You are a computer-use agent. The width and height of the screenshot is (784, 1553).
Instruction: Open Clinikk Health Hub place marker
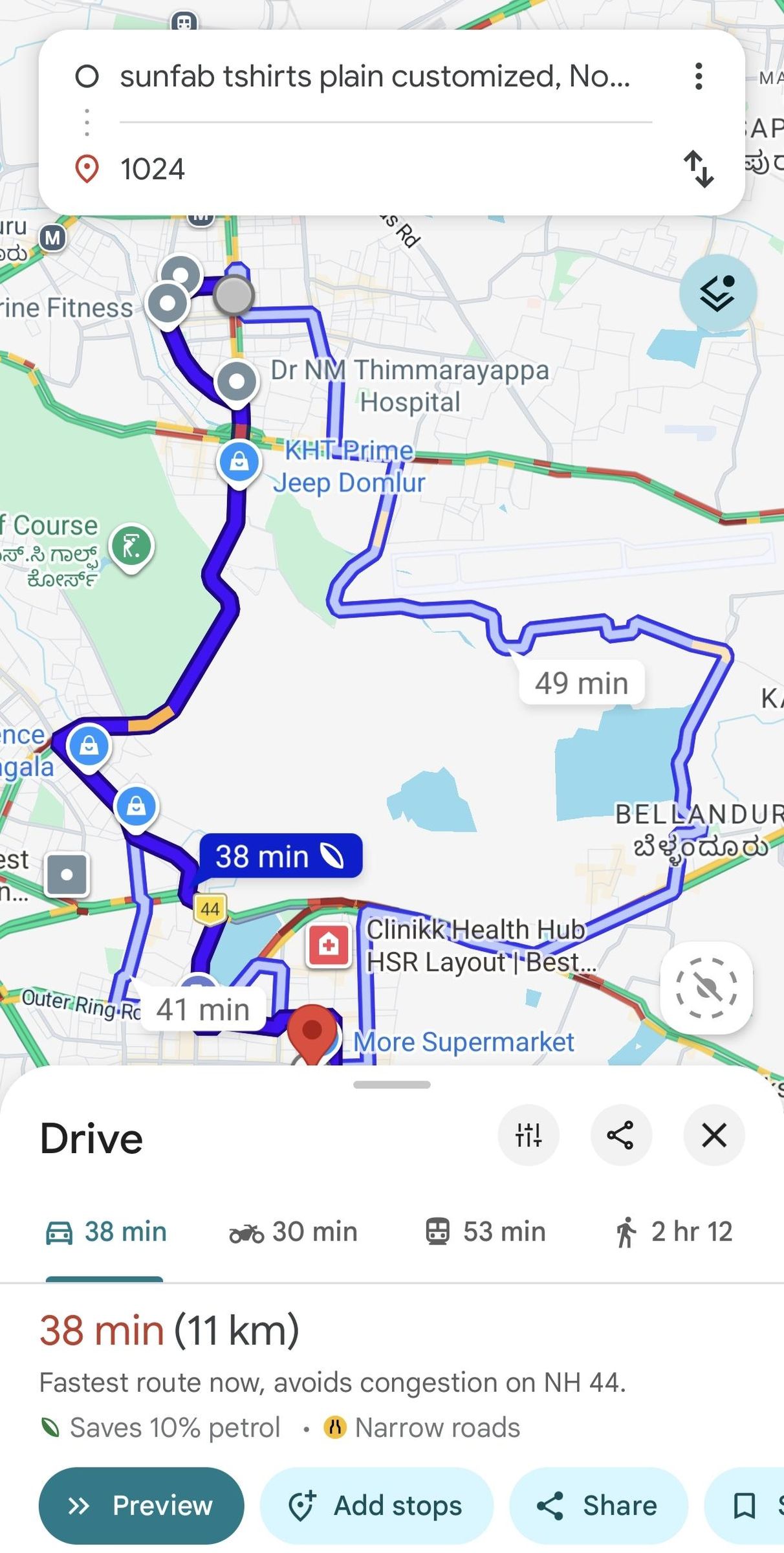[x=329, y=945]
